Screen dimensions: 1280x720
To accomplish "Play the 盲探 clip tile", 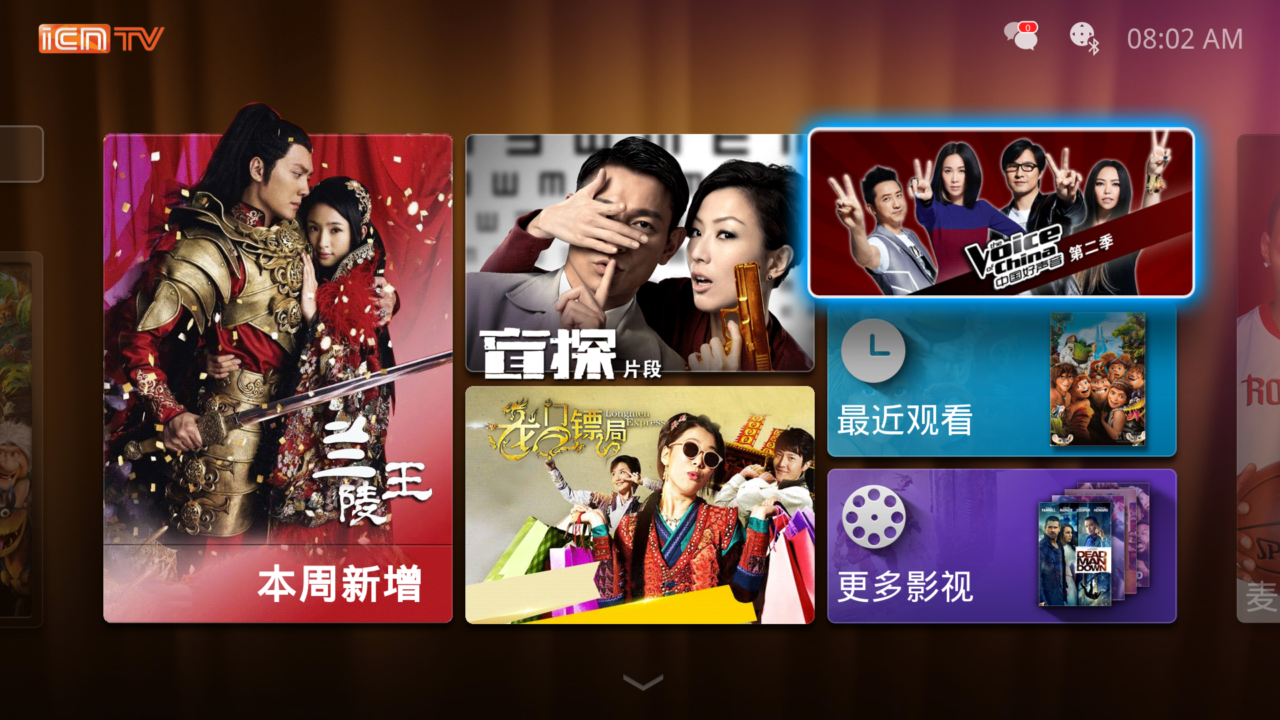I will [x=640, y=253].
